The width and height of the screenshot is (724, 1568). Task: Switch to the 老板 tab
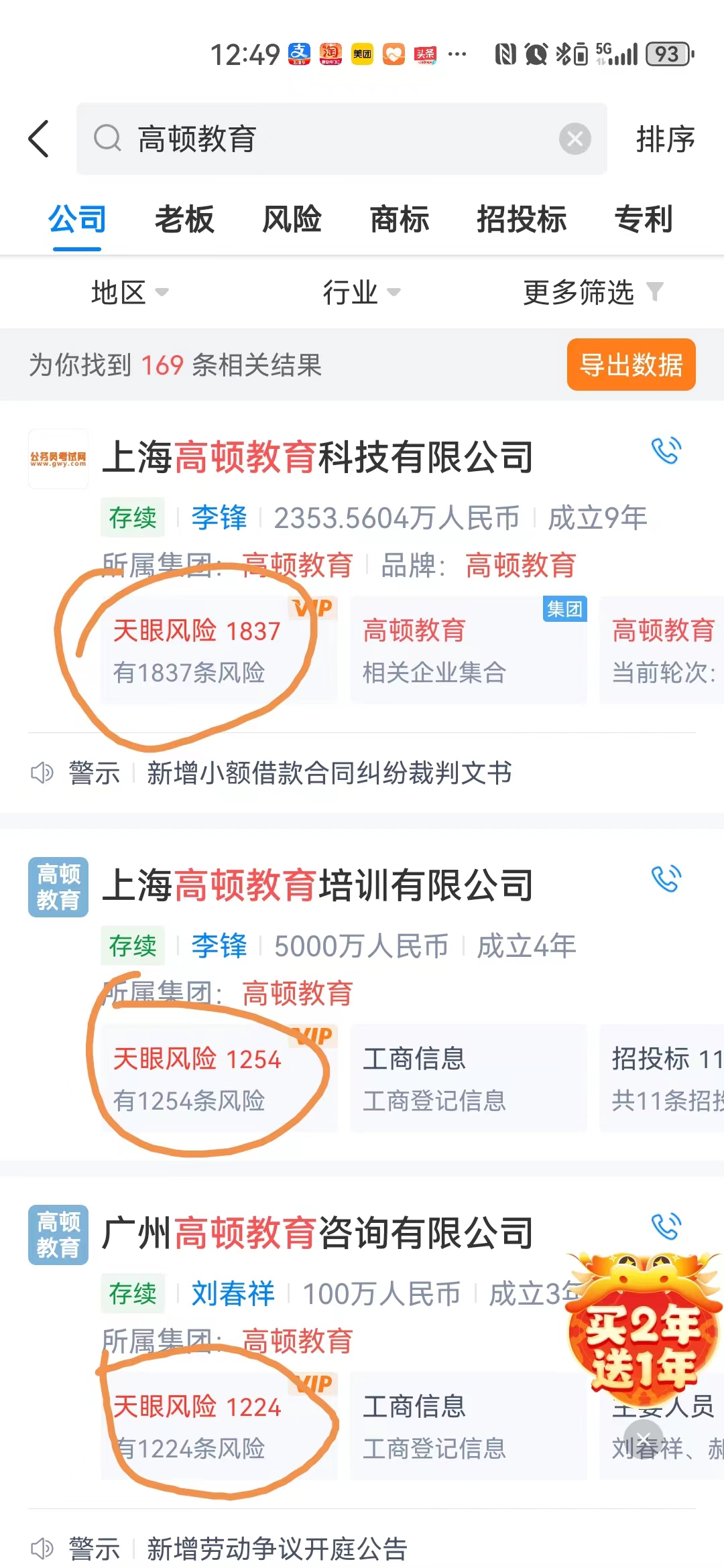184,219
